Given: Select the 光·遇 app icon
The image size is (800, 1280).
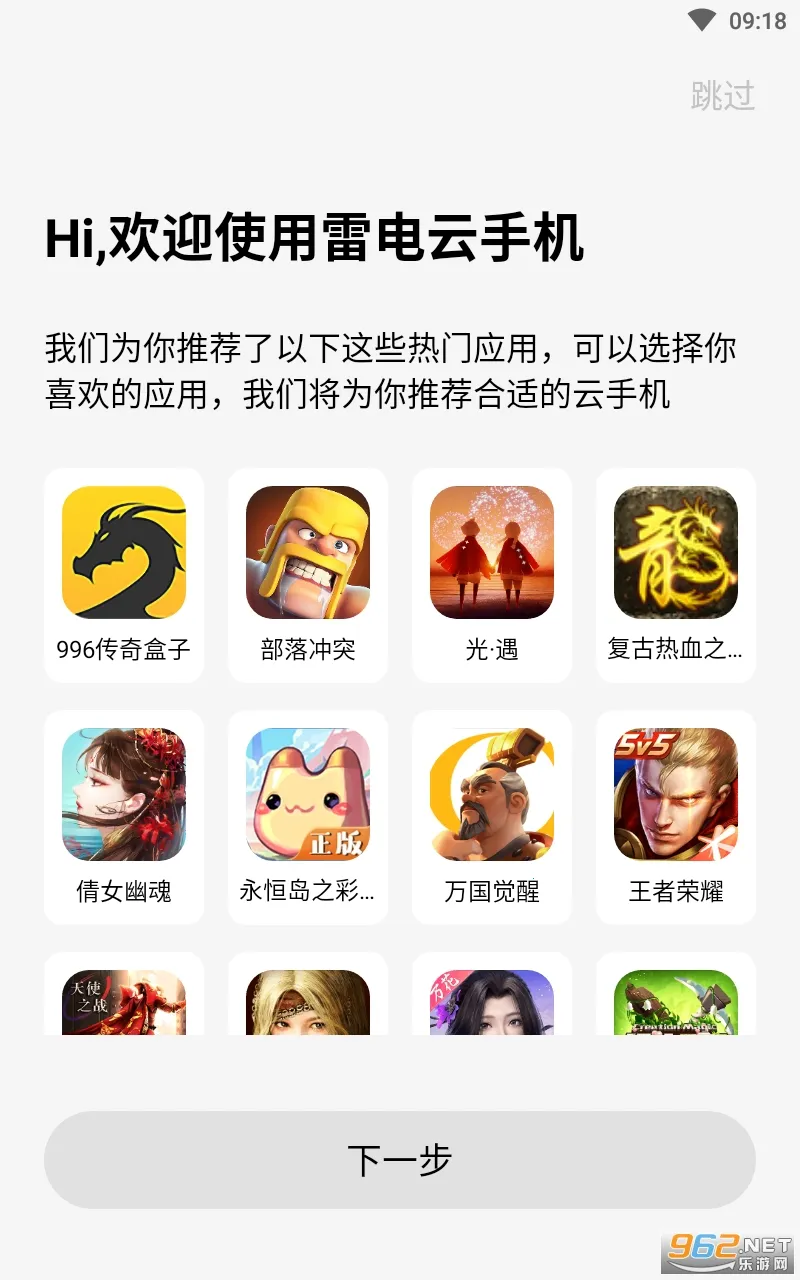Looking at the screenshot, I should (x=491, y=552).
